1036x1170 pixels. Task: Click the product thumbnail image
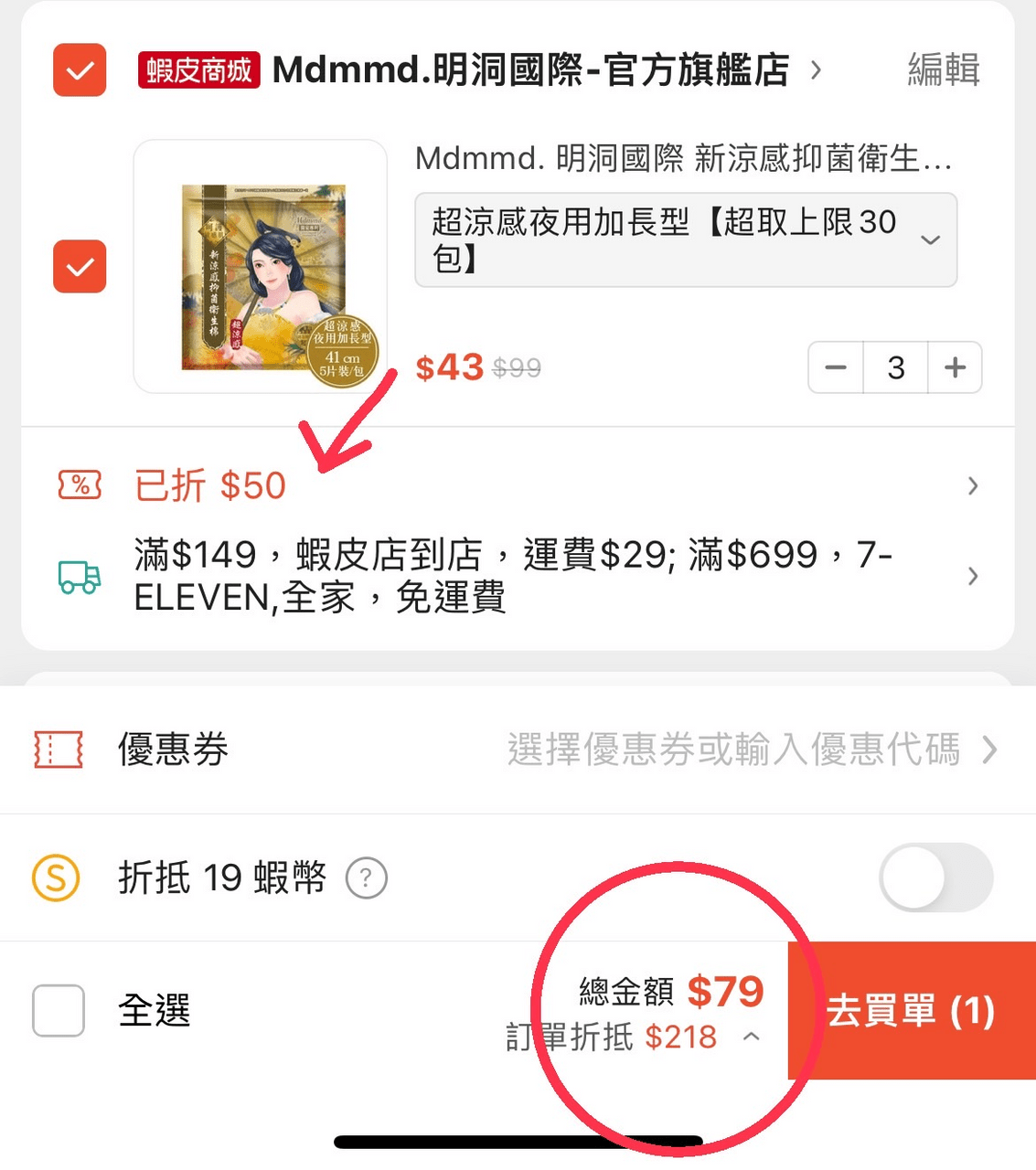(x=259, y=266)
